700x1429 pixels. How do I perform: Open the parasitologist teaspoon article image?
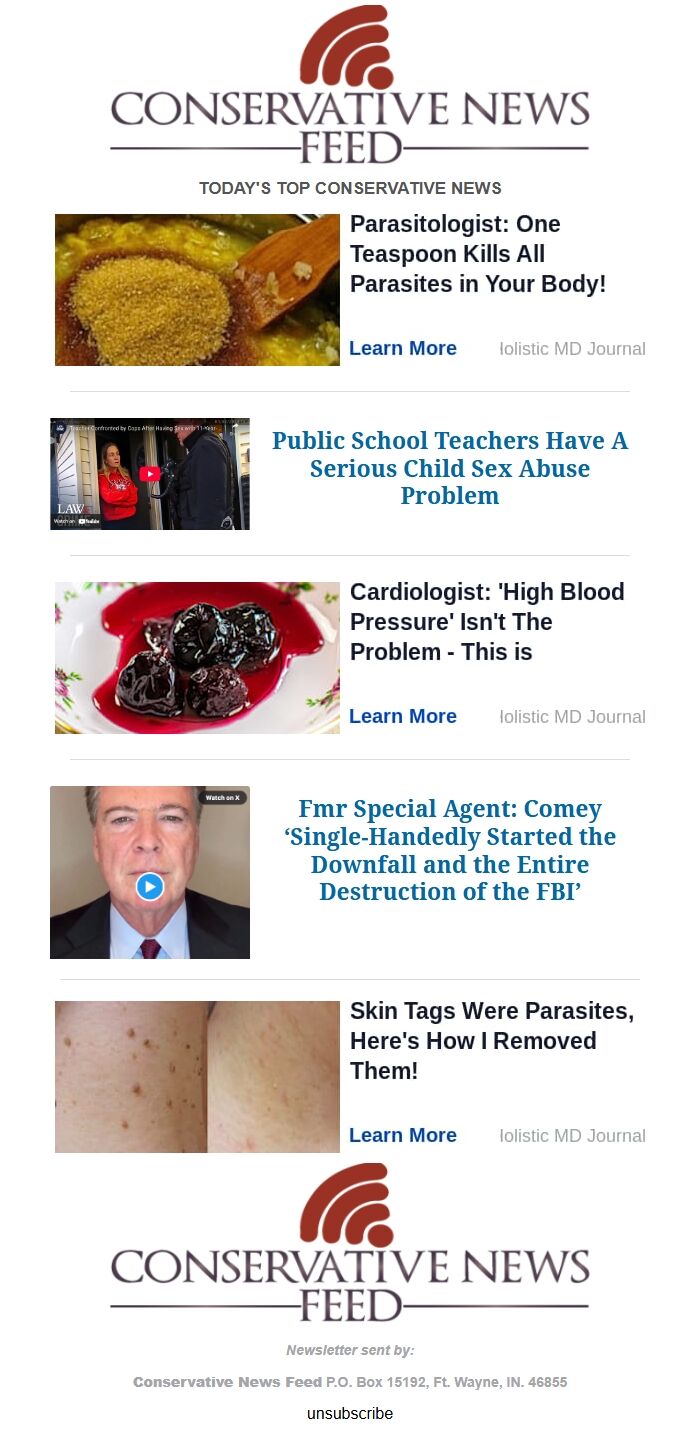click(x=197, y=290)
